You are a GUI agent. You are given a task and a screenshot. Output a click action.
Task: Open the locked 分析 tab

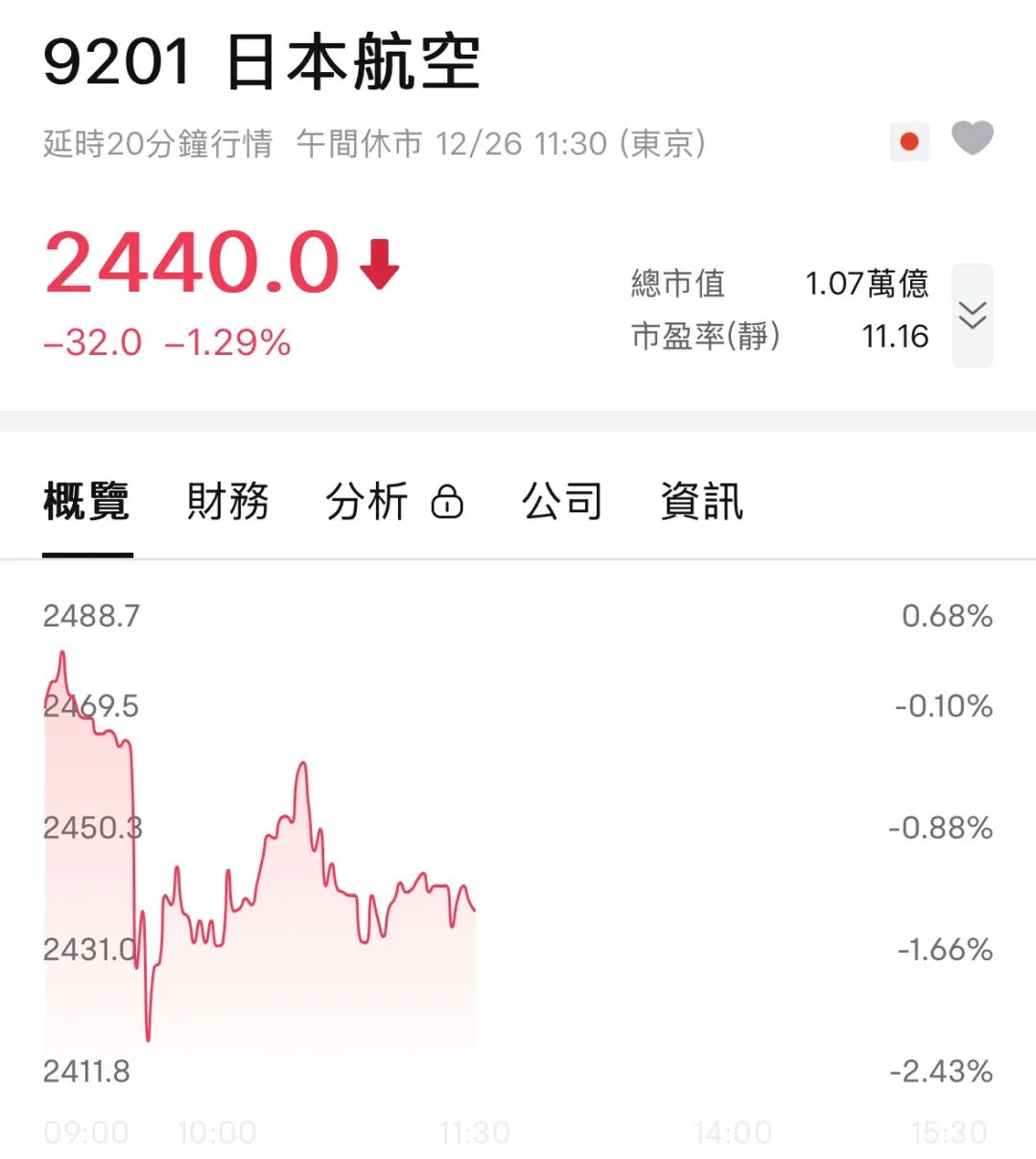pos(394,501)
